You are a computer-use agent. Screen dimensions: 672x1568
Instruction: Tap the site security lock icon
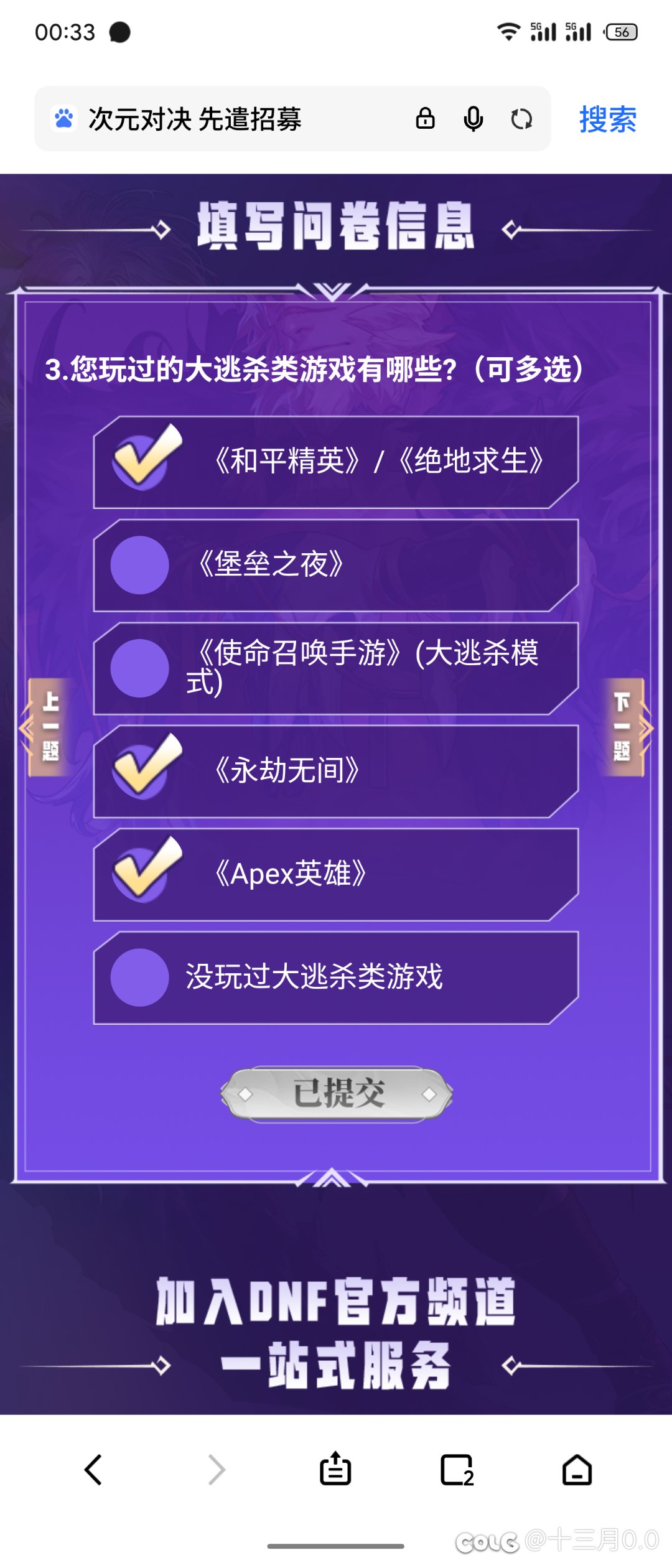pyautogui.click(x=425, y=119)
